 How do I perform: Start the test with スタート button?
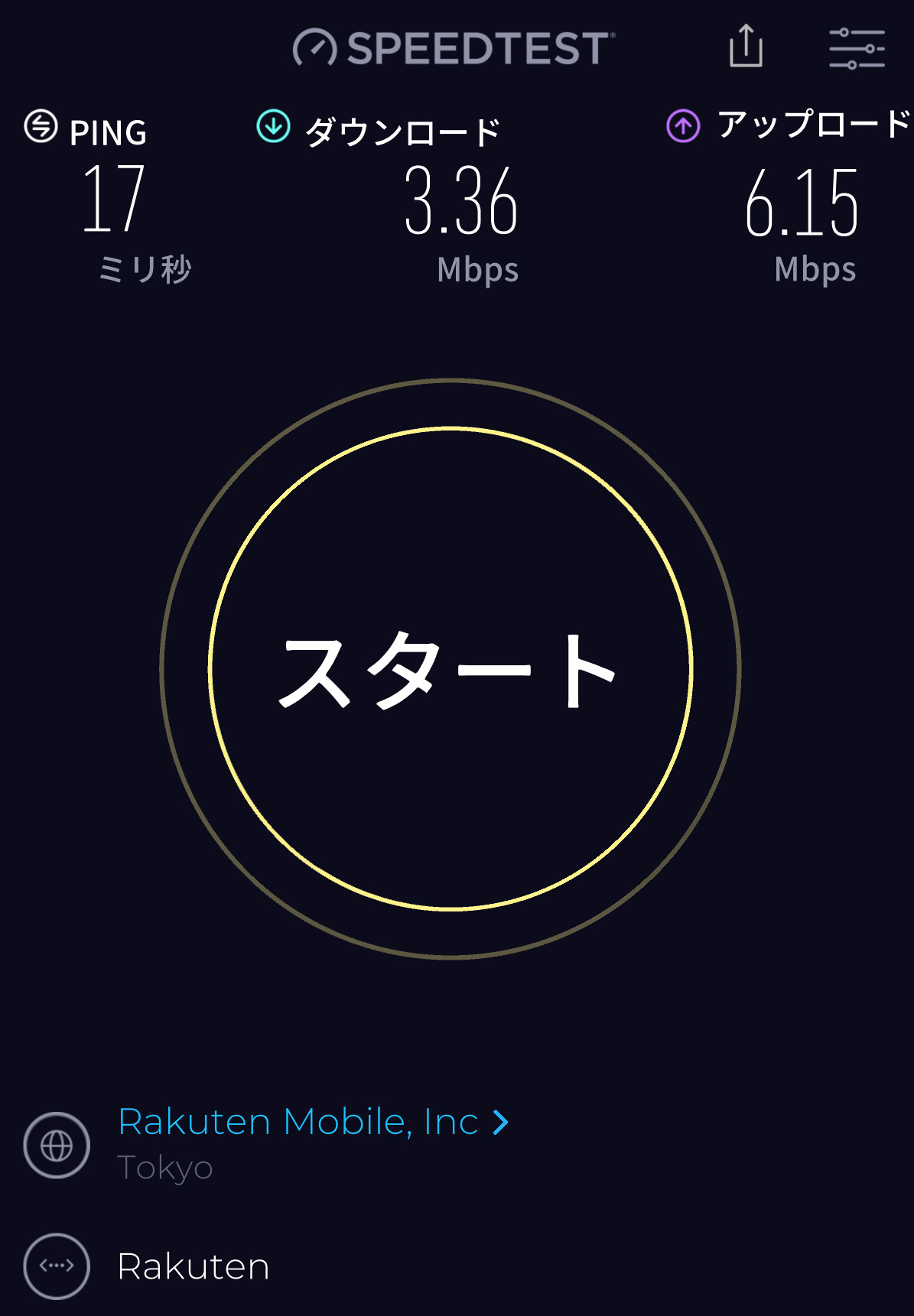[x=450, y=669]
